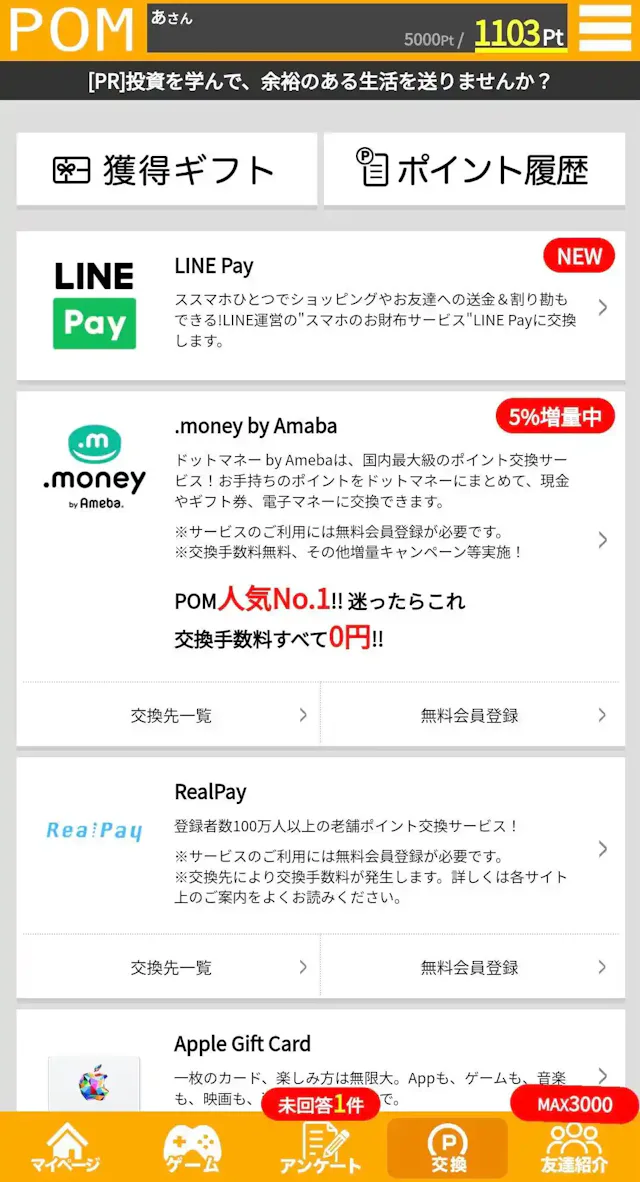The image size is (640, 1182).
Task: Open the 友達紹介 tab
Action: 575,1148
